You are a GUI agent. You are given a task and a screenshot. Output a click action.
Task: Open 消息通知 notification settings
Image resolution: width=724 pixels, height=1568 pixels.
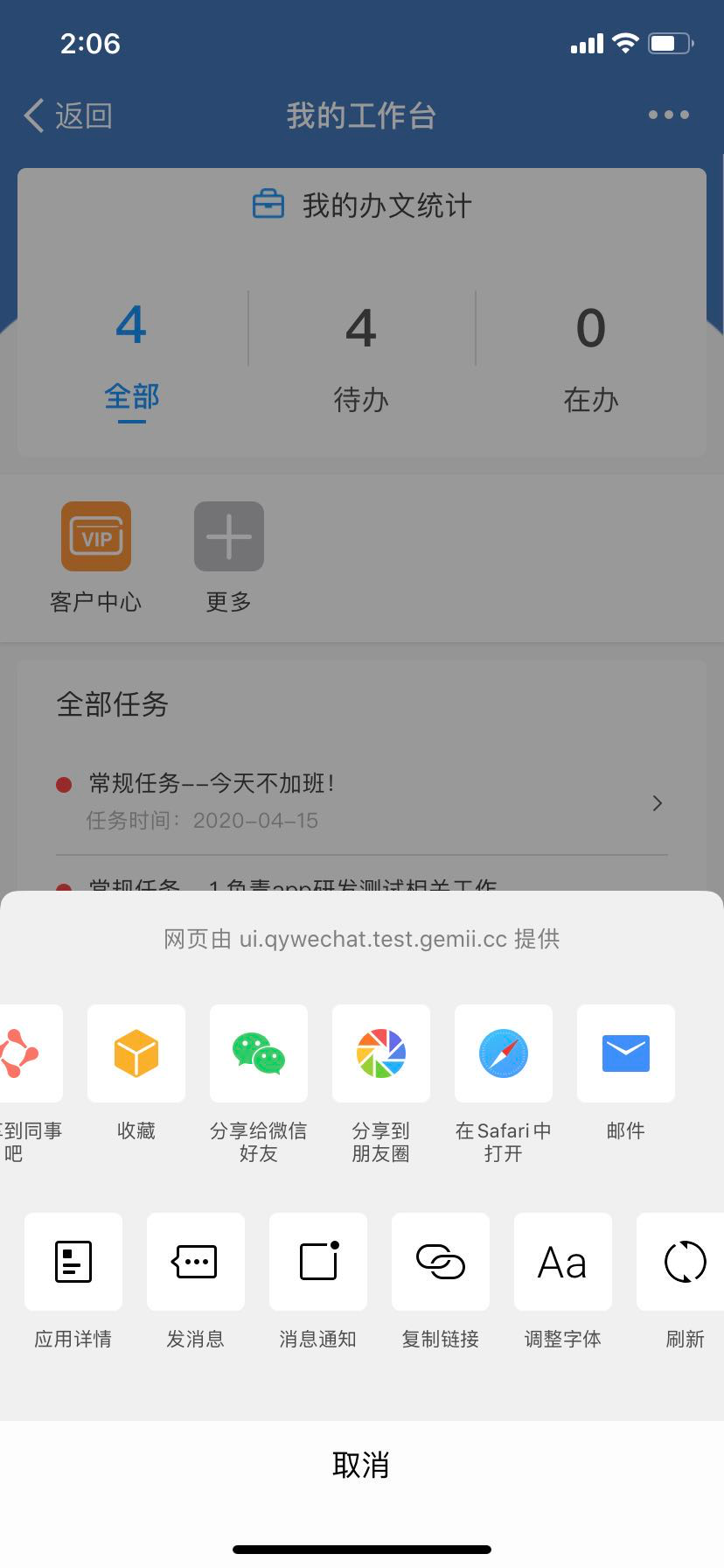pos(318,1262)
